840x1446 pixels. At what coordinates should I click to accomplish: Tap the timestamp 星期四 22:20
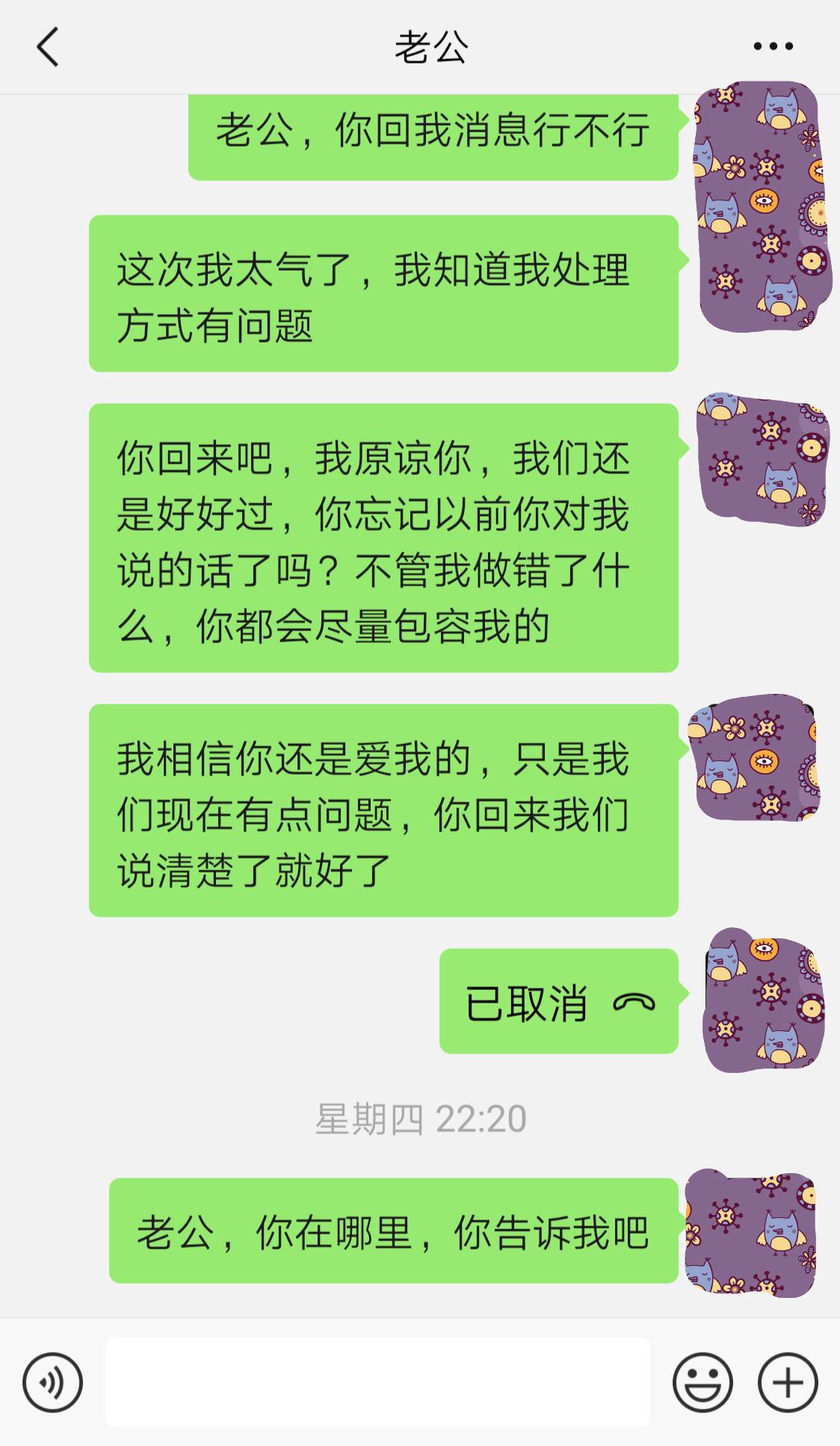[x=420, y=1119]
